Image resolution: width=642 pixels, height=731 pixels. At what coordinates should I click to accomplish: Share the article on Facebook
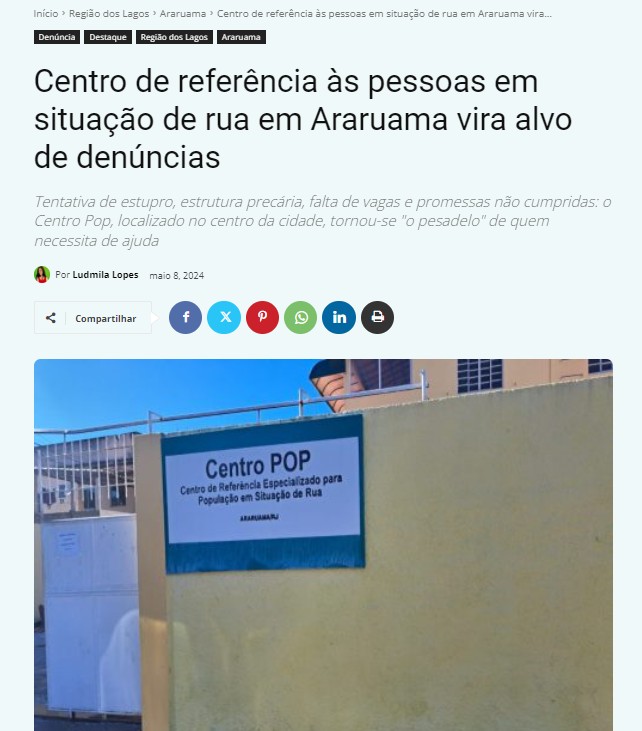click(x=185, y=318)
